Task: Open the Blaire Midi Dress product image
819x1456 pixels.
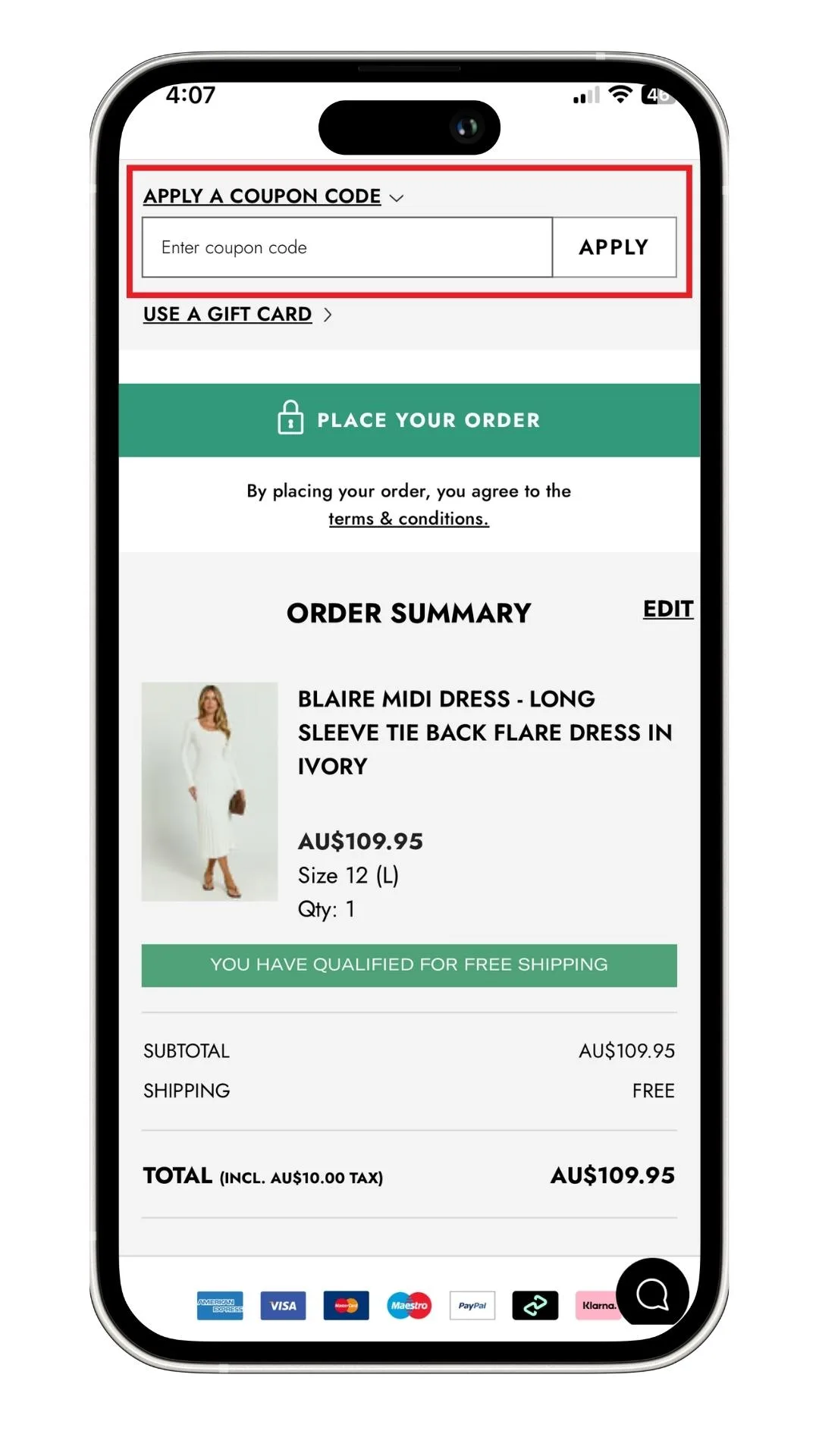Action: point(209,791)
